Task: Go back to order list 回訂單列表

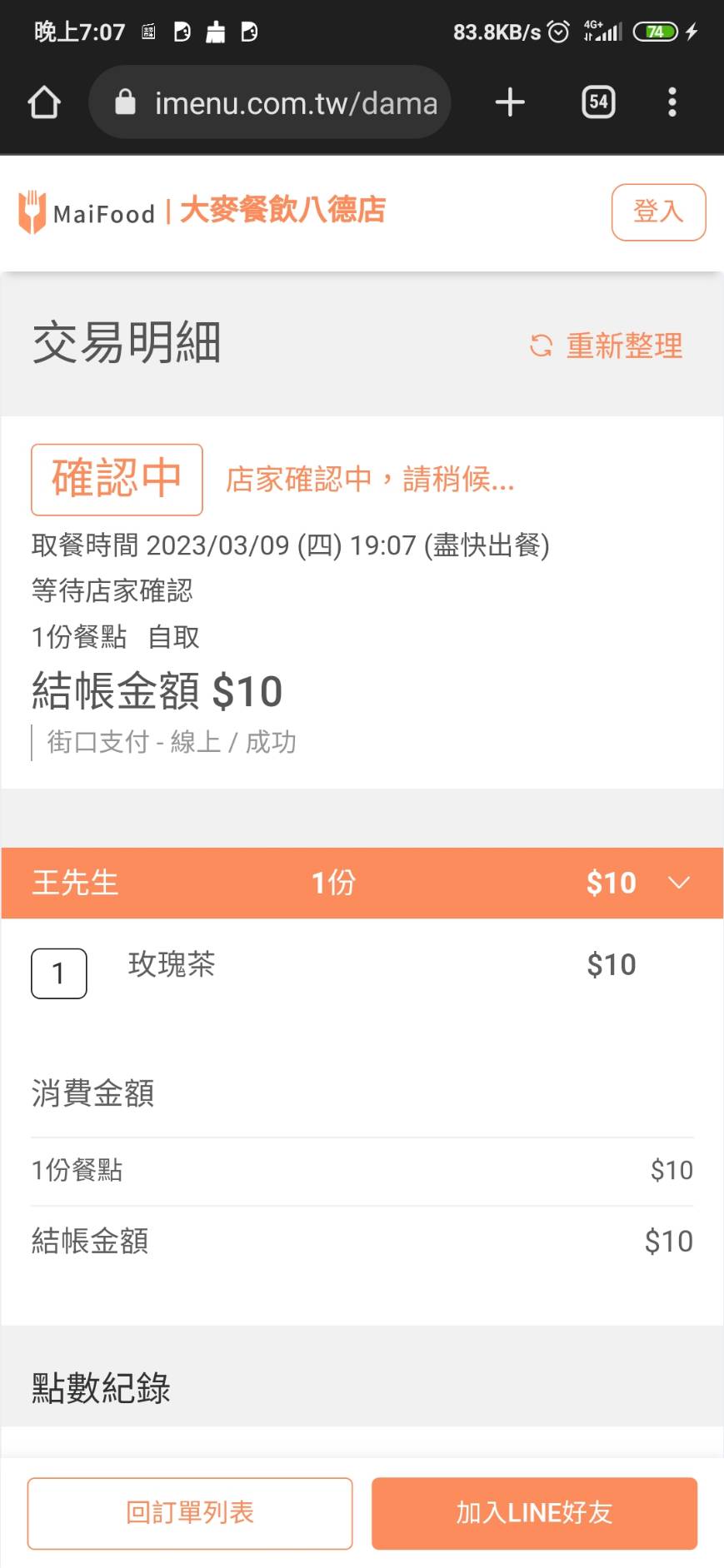Action: click(190, 1513)
